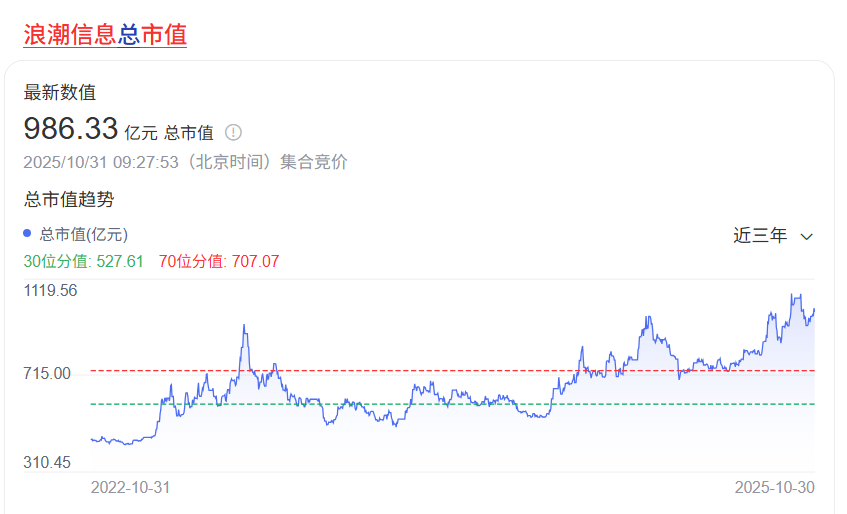847x514 pixels.
Task: Toggle the 总市值(亿元) chart legend
Action: pos(76,235)
